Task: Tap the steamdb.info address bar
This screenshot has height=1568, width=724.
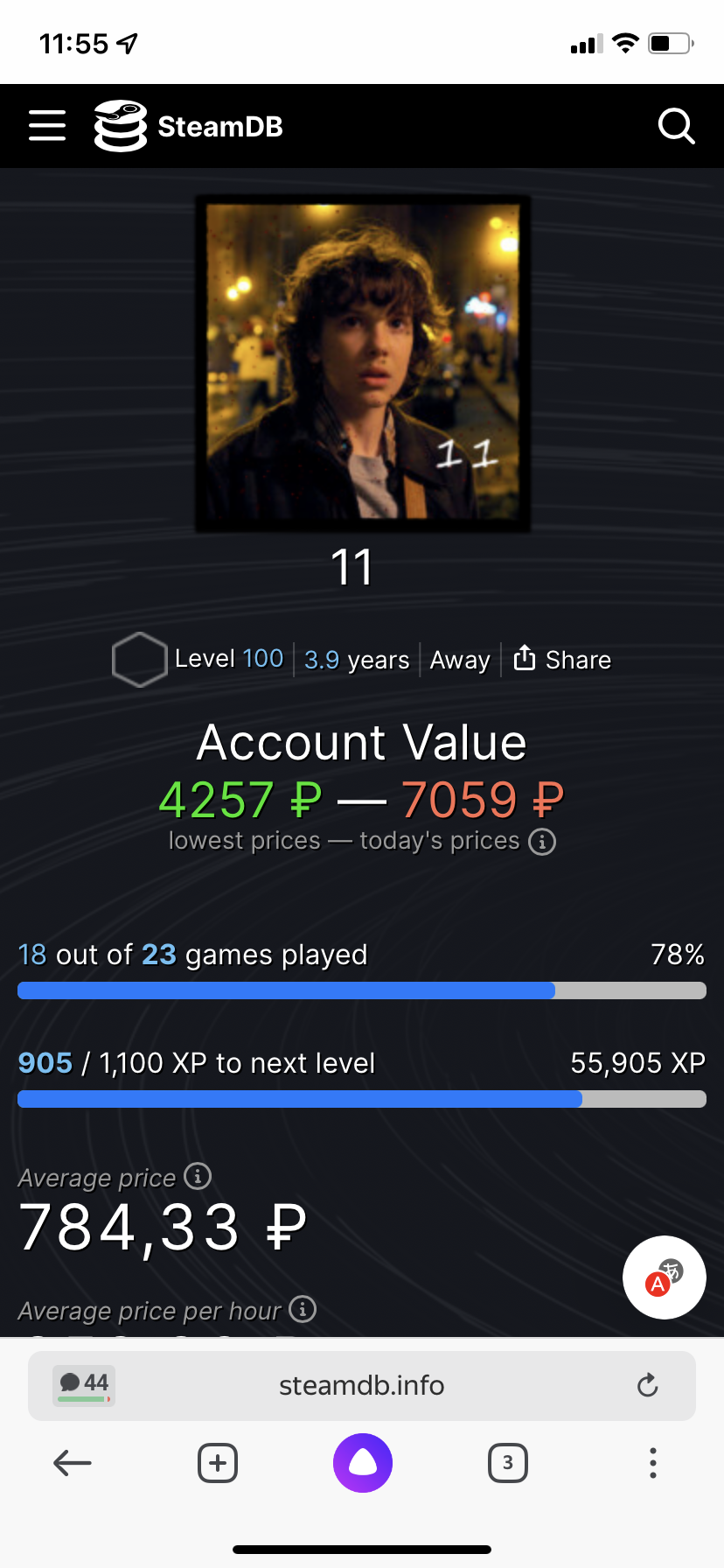Action: (362, 1385)
